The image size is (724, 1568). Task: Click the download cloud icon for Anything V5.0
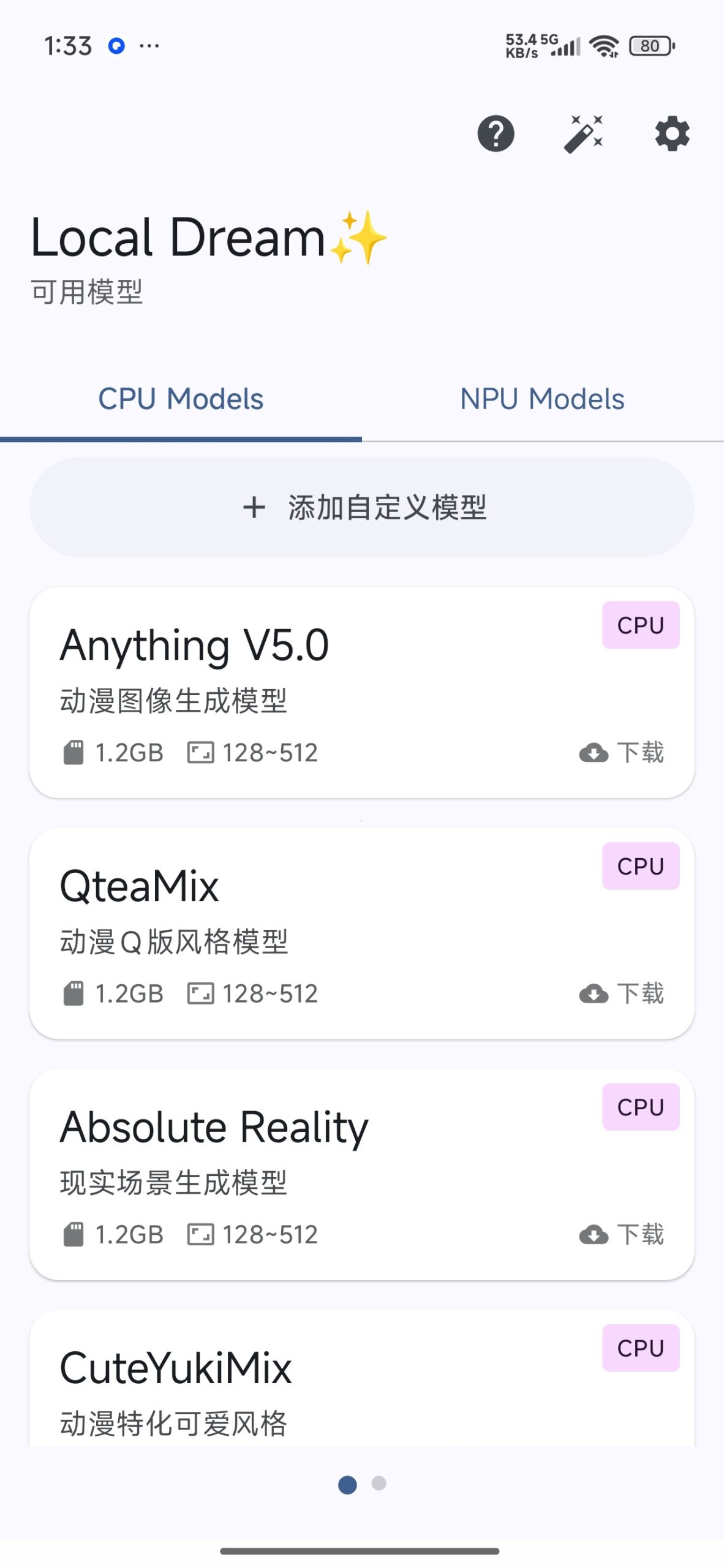point(593,753)
